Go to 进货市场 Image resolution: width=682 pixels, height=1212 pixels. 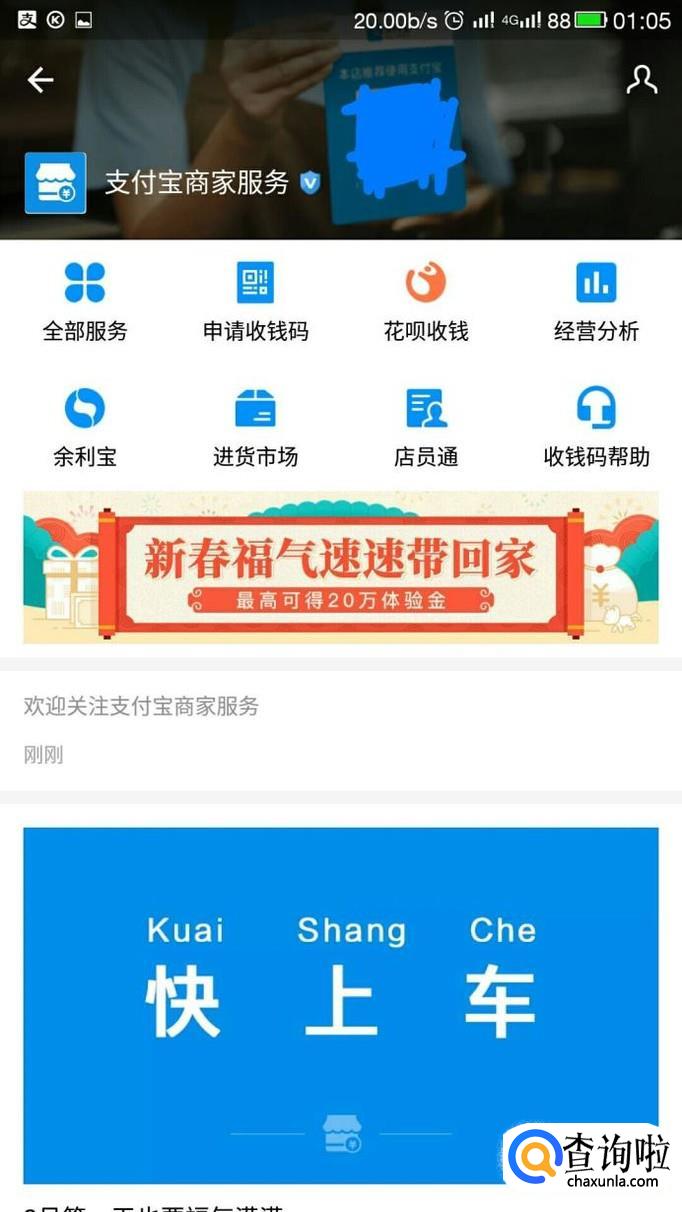[255, 428]
